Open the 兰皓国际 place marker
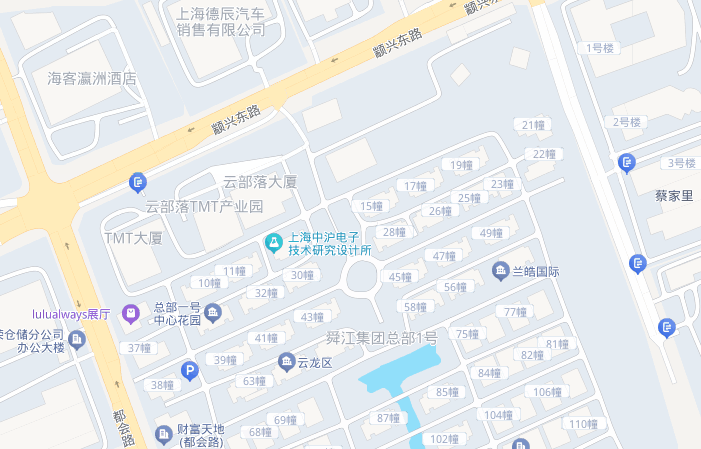701x449 pixels. point(501,271)
